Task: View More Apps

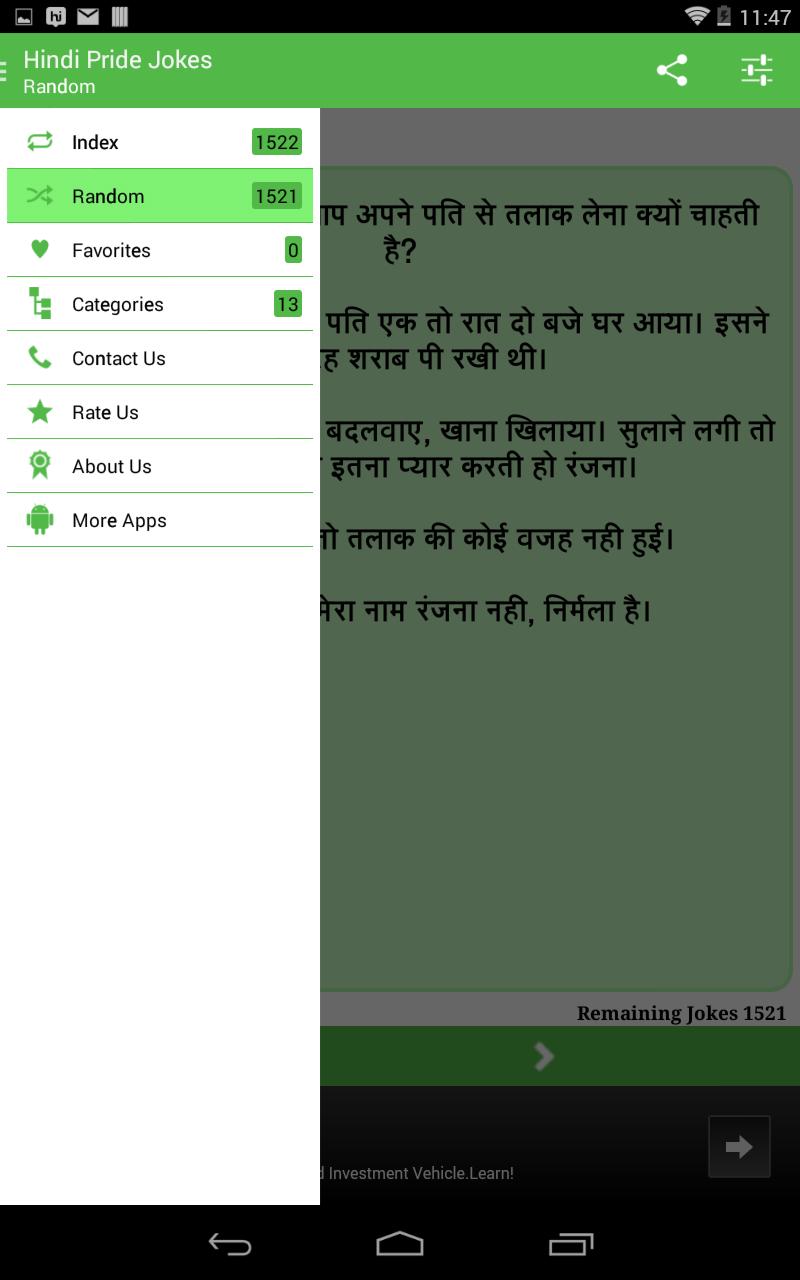Action: [x=160, y=520]
